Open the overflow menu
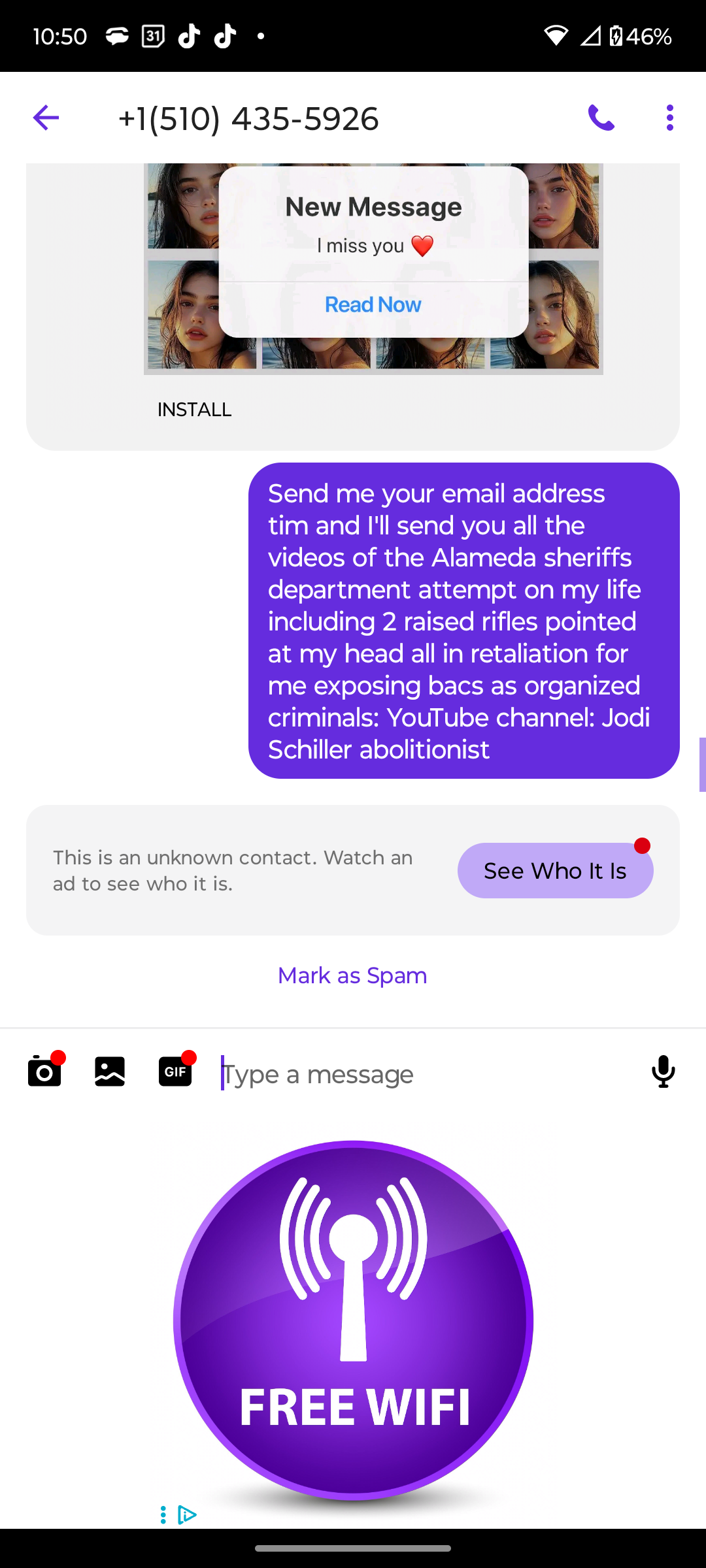 click(669, 118)
